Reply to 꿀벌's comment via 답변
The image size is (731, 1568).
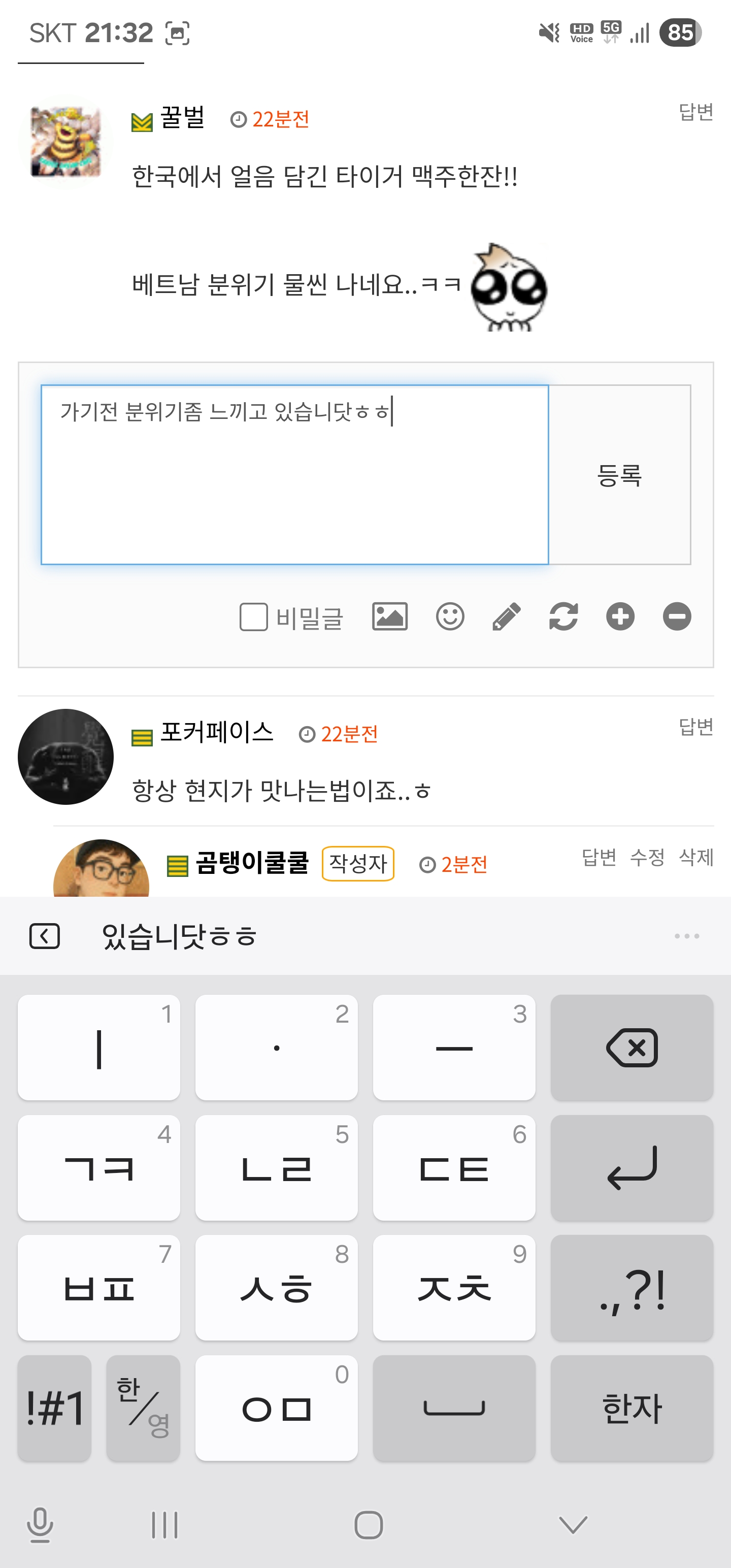pos(695,112)
